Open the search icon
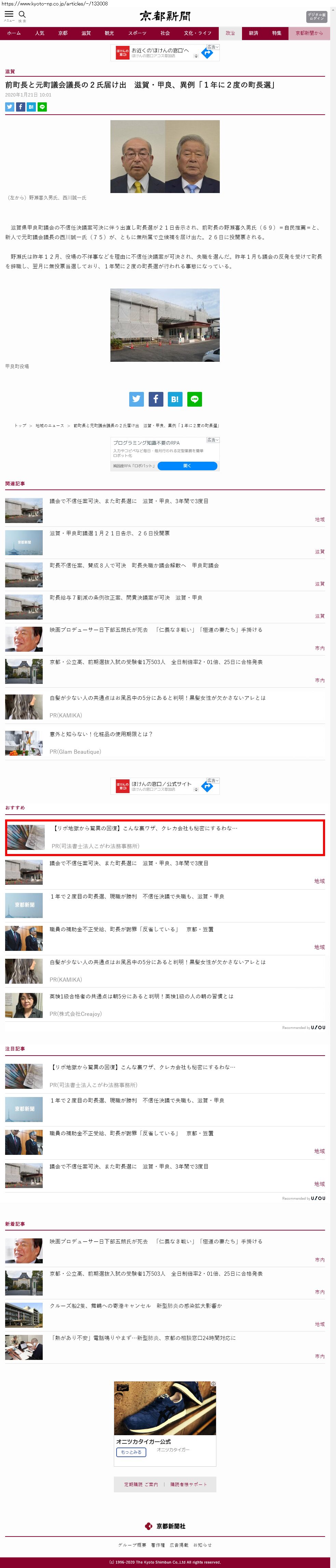Viewport: 336px width, 1568px height. point(23,14)
